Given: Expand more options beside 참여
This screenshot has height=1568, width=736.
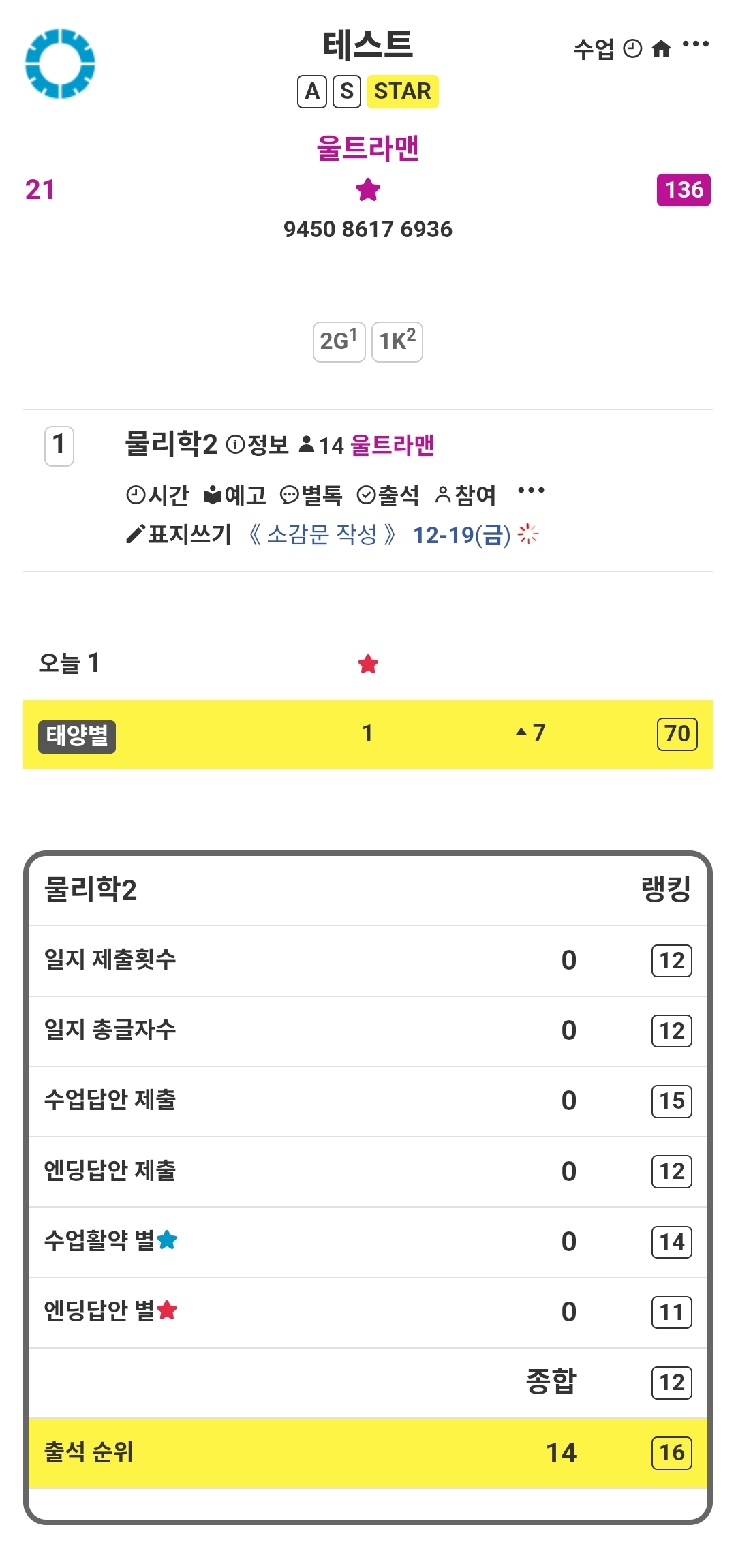Looking at the screenshot, I should click(531, 491).
